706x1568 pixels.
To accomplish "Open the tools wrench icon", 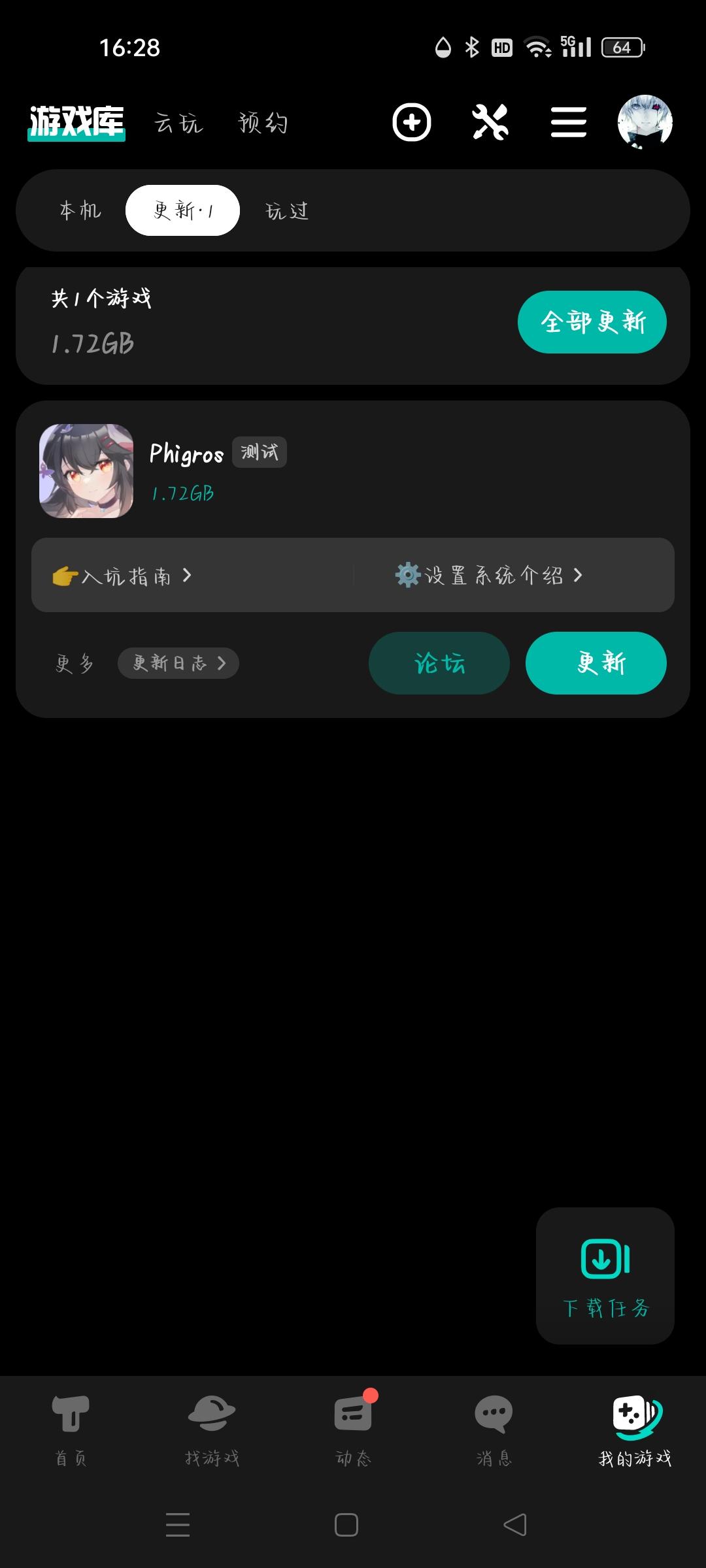I will click(x=490, y=122).
